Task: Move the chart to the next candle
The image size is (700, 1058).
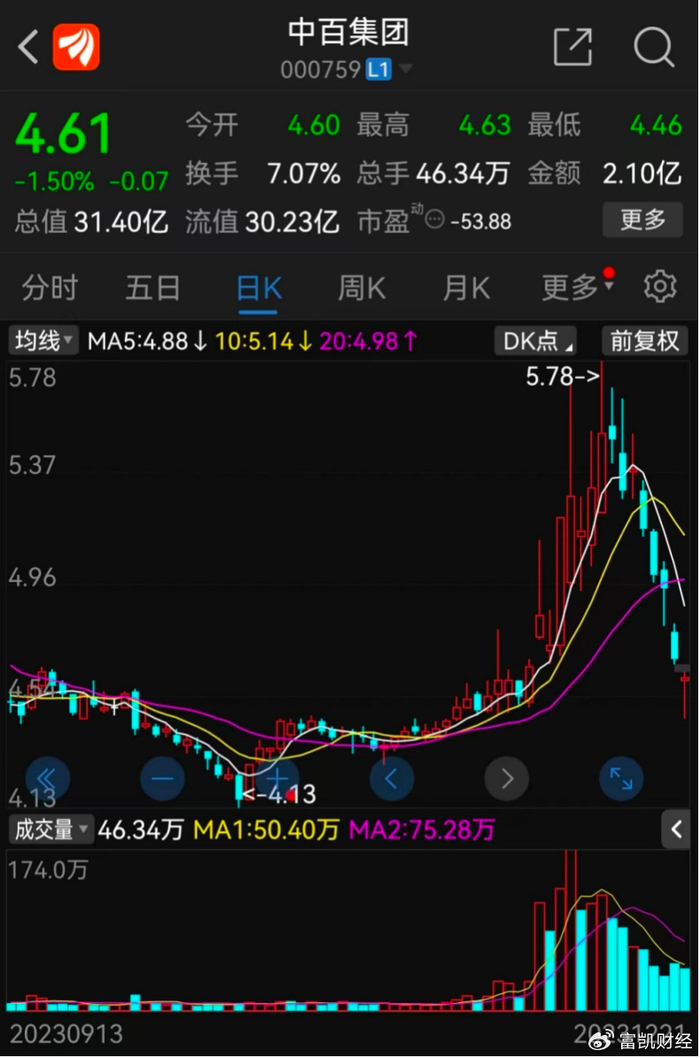Action: coord(506,778)
